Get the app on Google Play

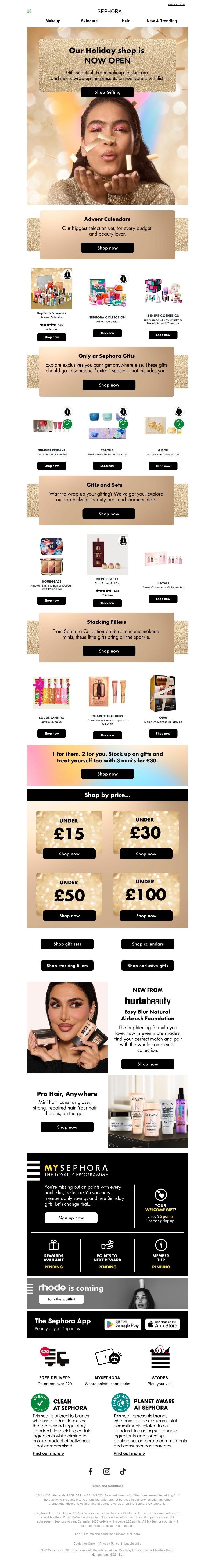pos(123,1324)
